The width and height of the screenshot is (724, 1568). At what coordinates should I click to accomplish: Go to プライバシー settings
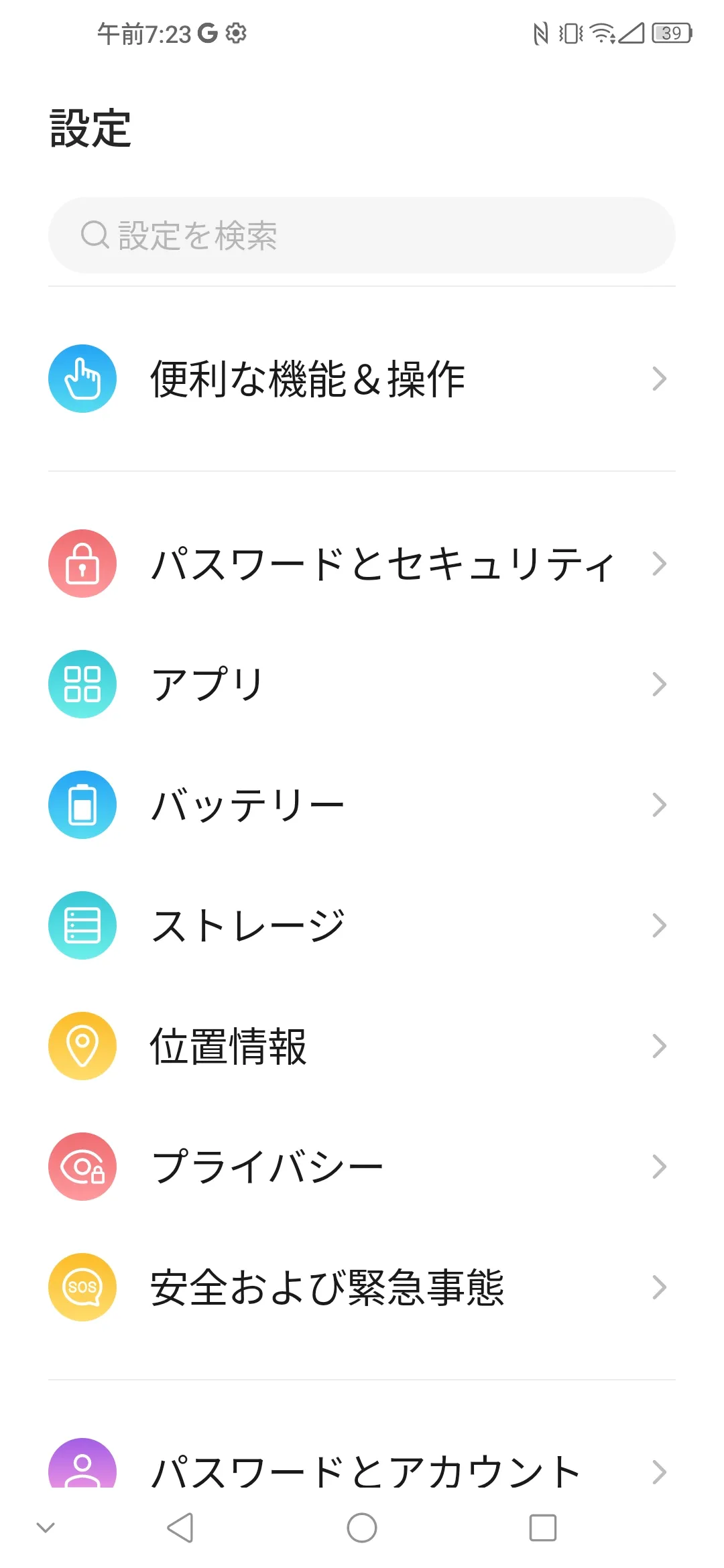click(361, 1167)
